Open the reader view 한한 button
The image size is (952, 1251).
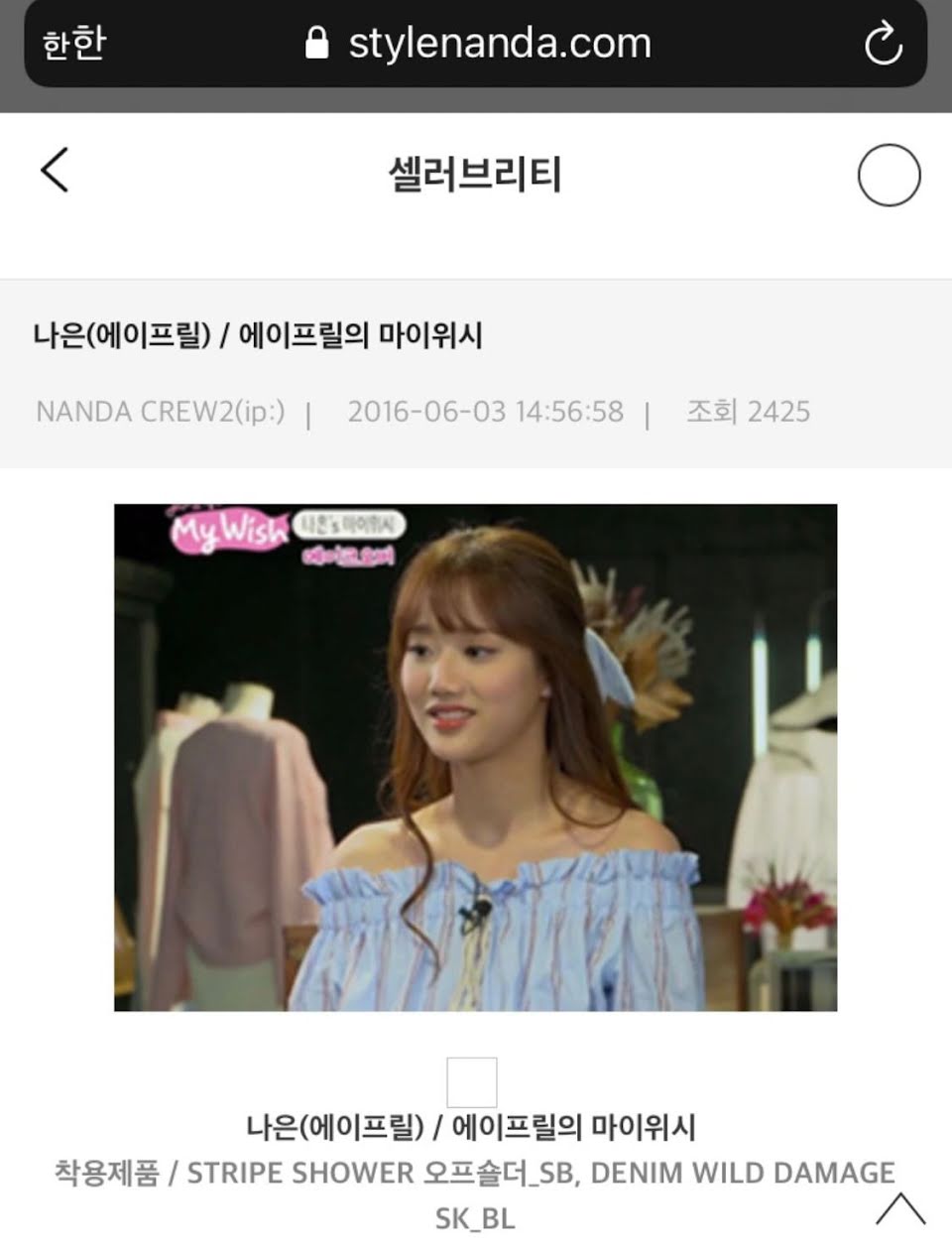click(x=73, y=44)
